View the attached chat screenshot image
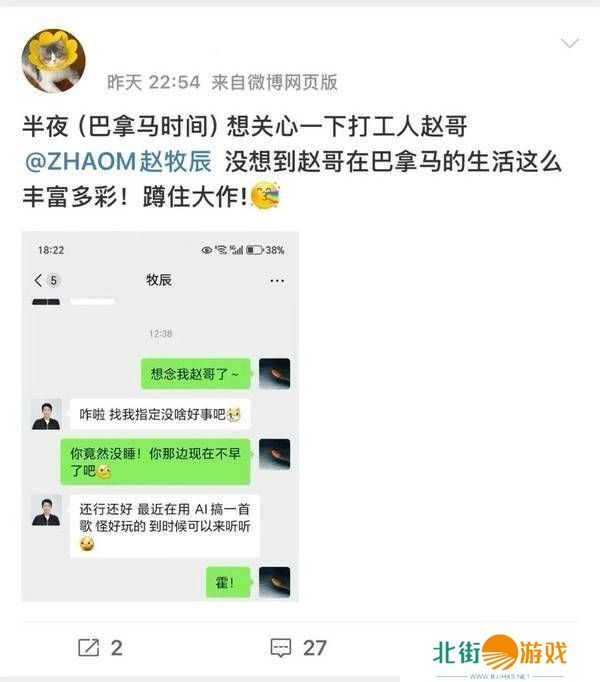The image size is (600, 682). point(161,416)
